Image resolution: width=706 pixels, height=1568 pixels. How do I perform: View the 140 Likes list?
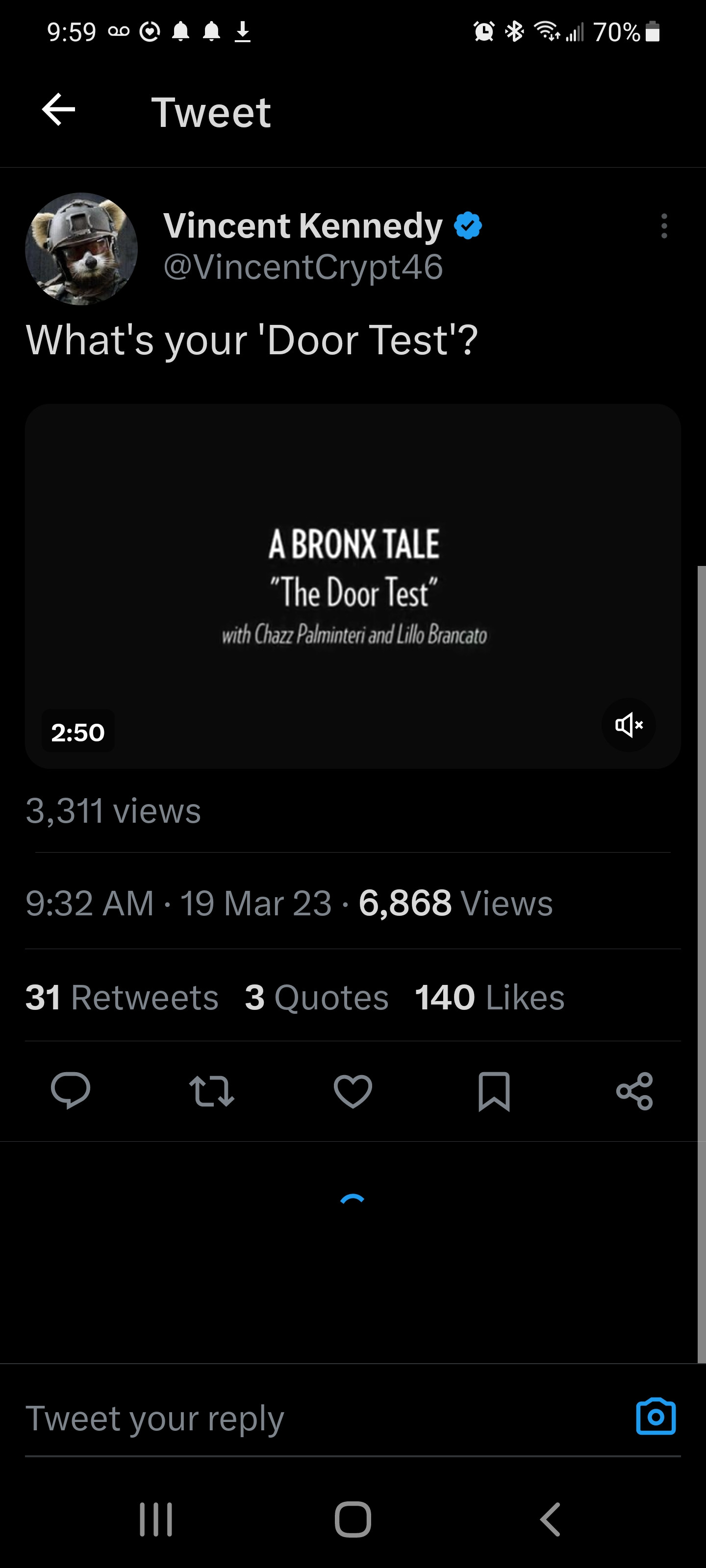(x=489, y=997)
